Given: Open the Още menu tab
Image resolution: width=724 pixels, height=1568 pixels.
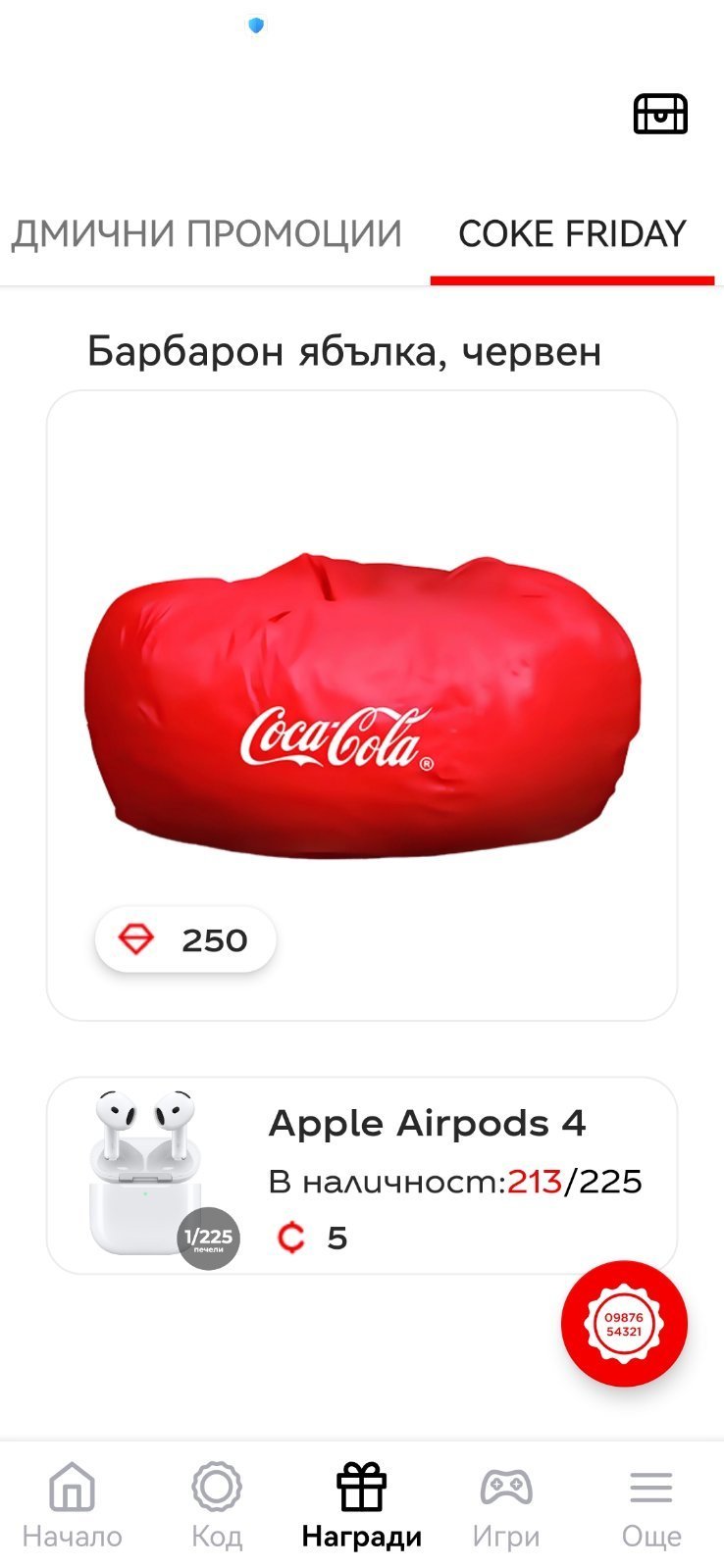Looking at the screenshot, I should [651, 1504].
